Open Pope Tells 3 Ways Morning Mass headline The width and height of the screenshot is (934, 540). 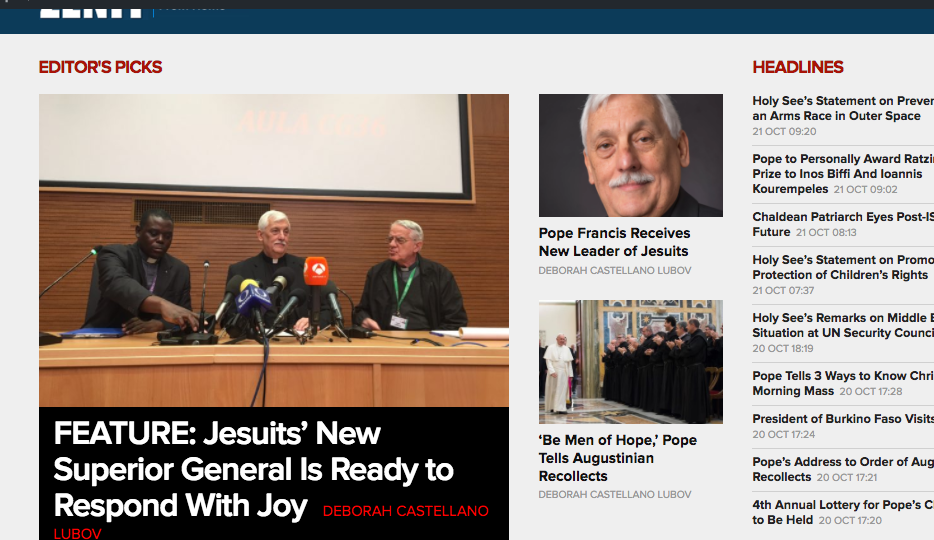click(842, 383)
